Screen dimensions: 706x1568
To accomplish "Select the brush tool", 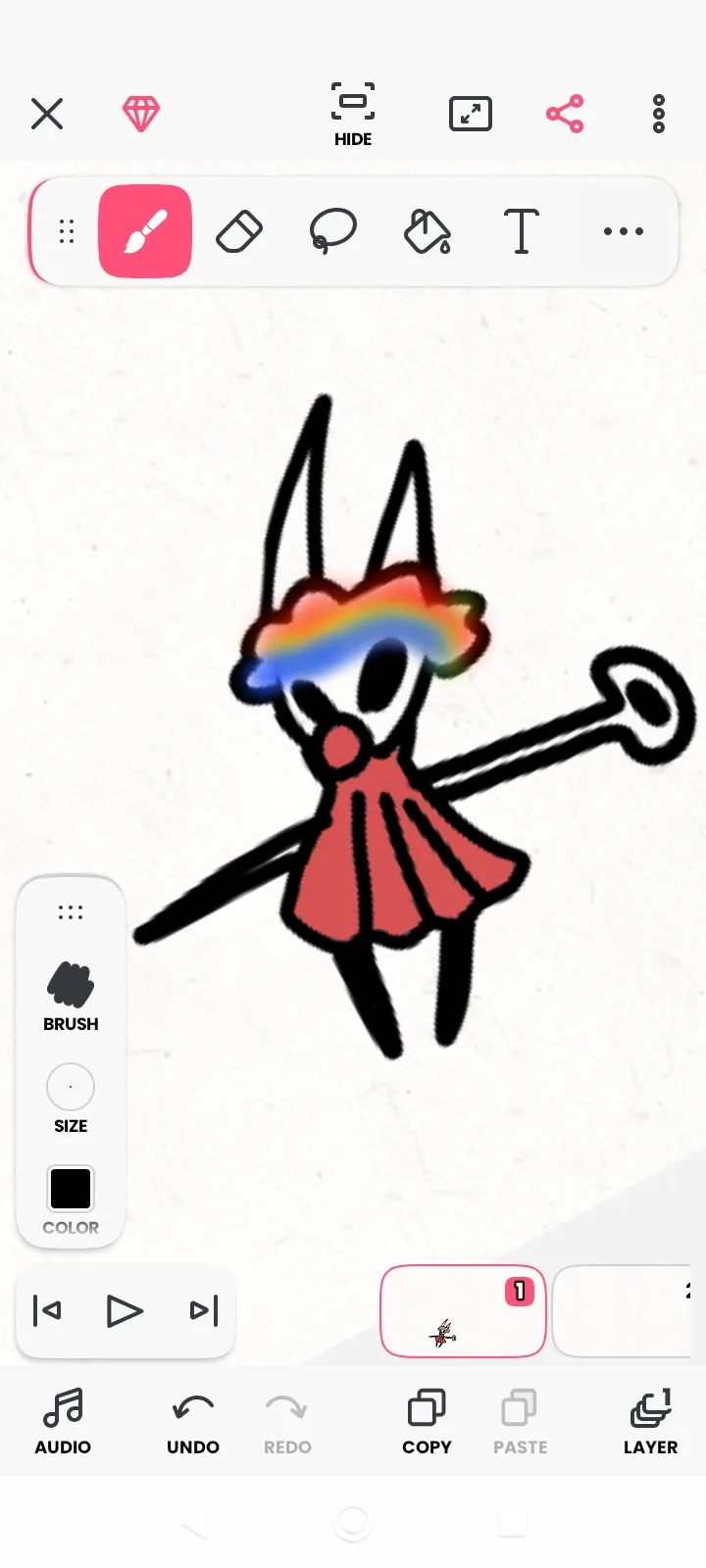I will pos(145,231).
